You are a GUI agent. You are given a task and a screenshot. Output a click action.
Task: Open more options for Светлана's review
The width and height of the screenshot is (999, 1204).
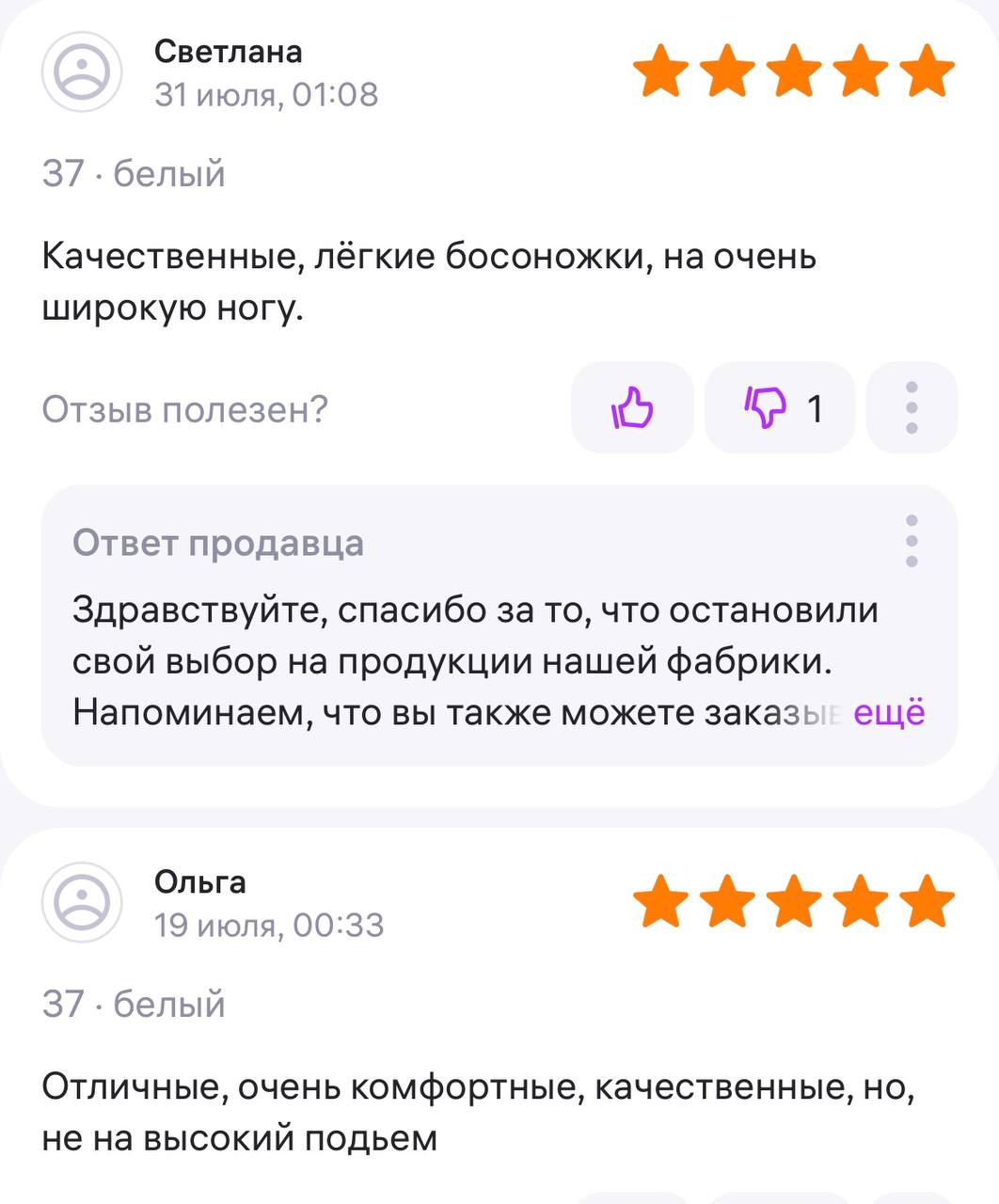[x=911, y=408]
